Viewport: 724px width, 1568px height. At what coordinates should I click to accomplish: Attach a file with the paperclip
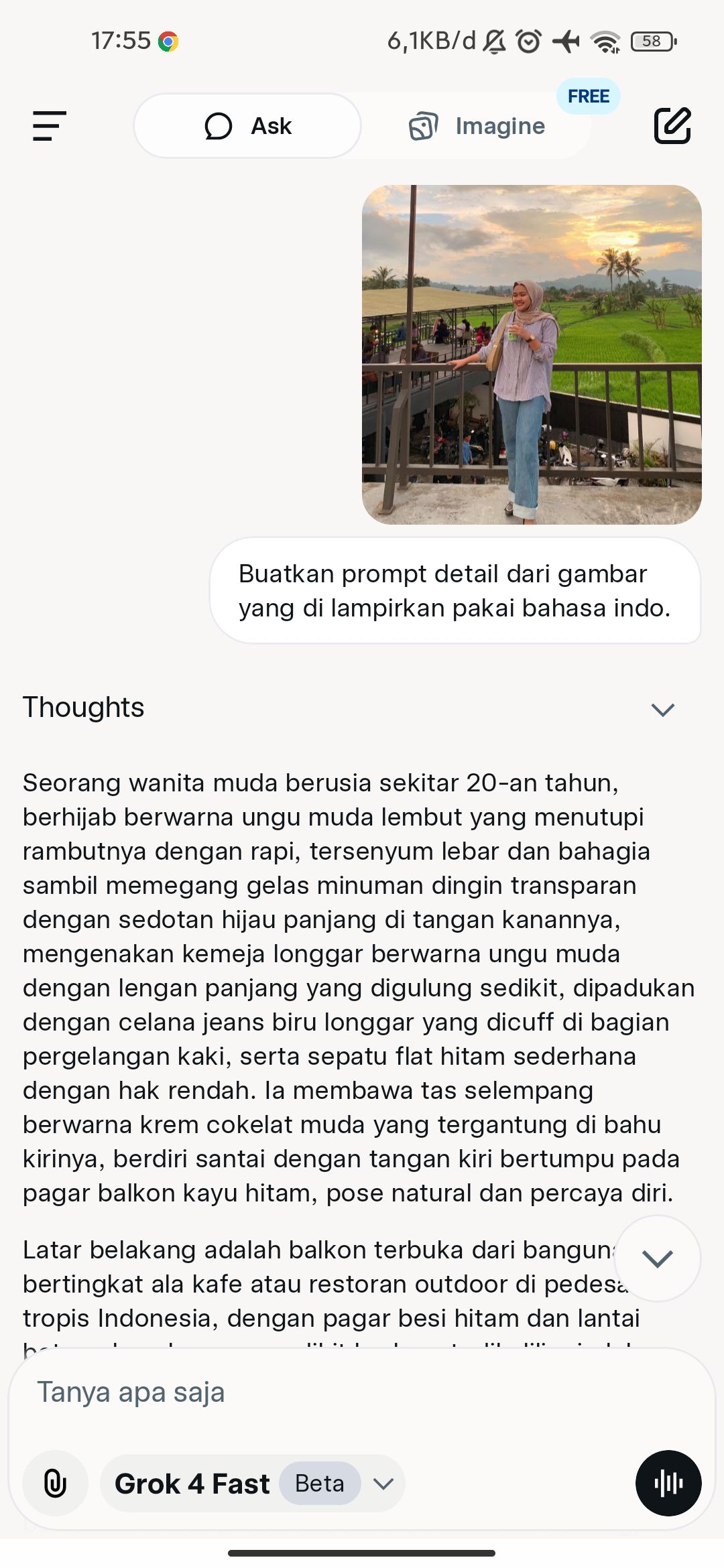click(x=55, y=1483)
